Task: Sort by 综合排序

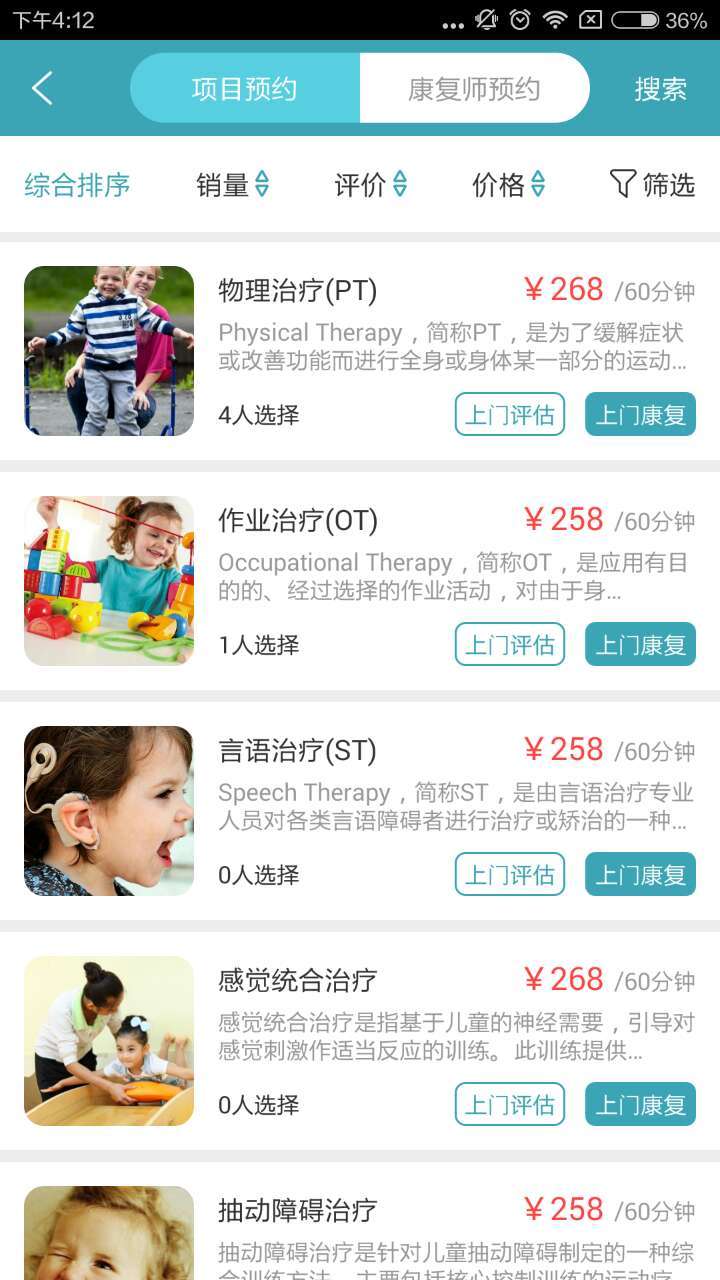Action: tap(77, 184)
